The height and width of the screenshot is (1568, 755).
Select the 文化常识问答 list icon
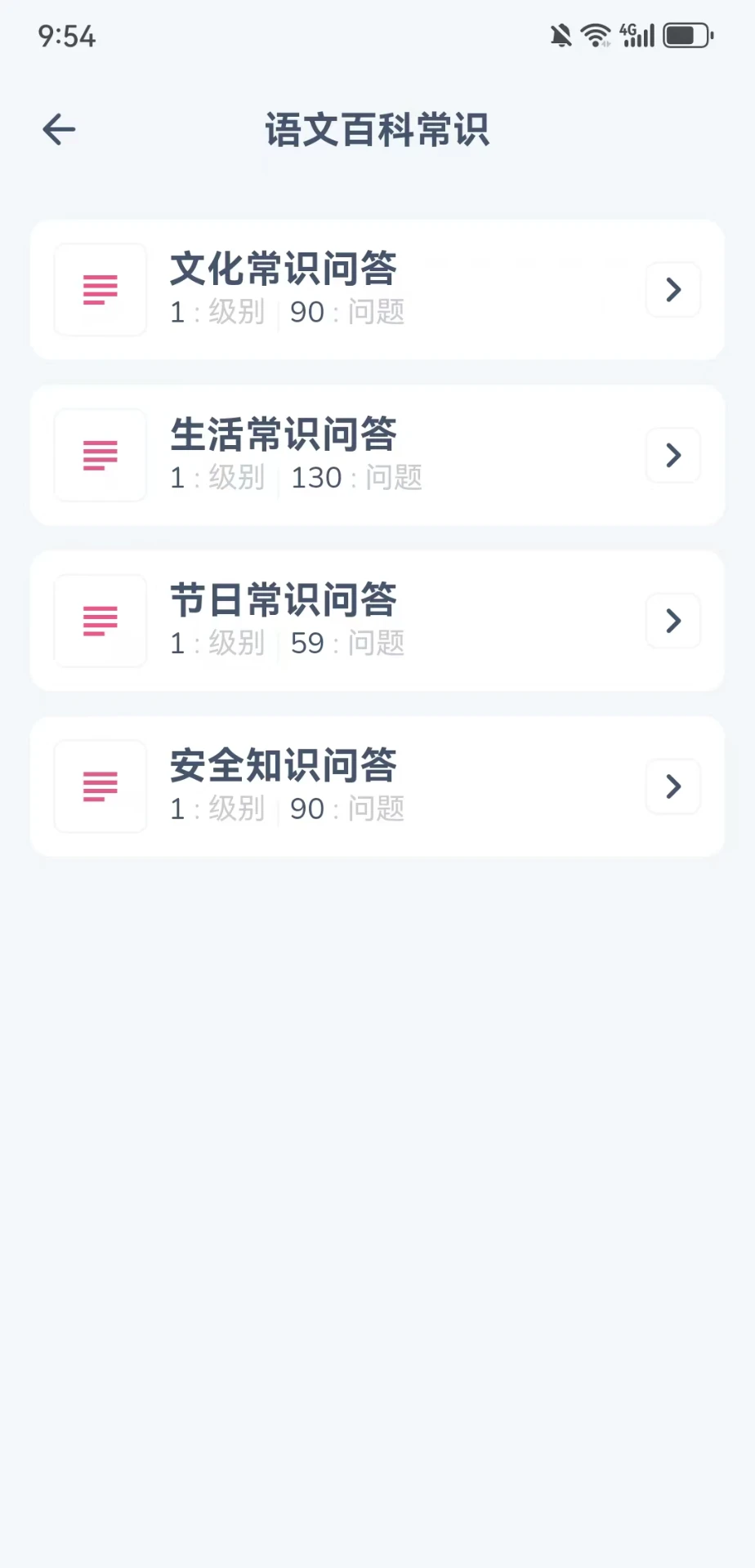(x=100, y=290)
